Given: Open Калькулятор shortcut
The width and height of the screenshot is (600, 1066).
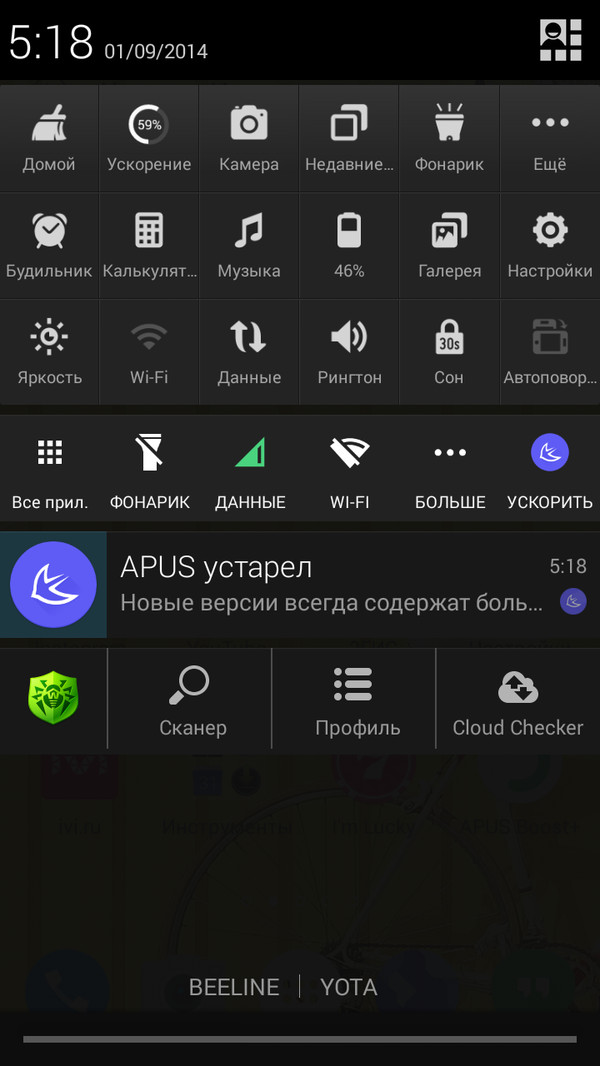Looking at the screenshot, I should point(149,245).
